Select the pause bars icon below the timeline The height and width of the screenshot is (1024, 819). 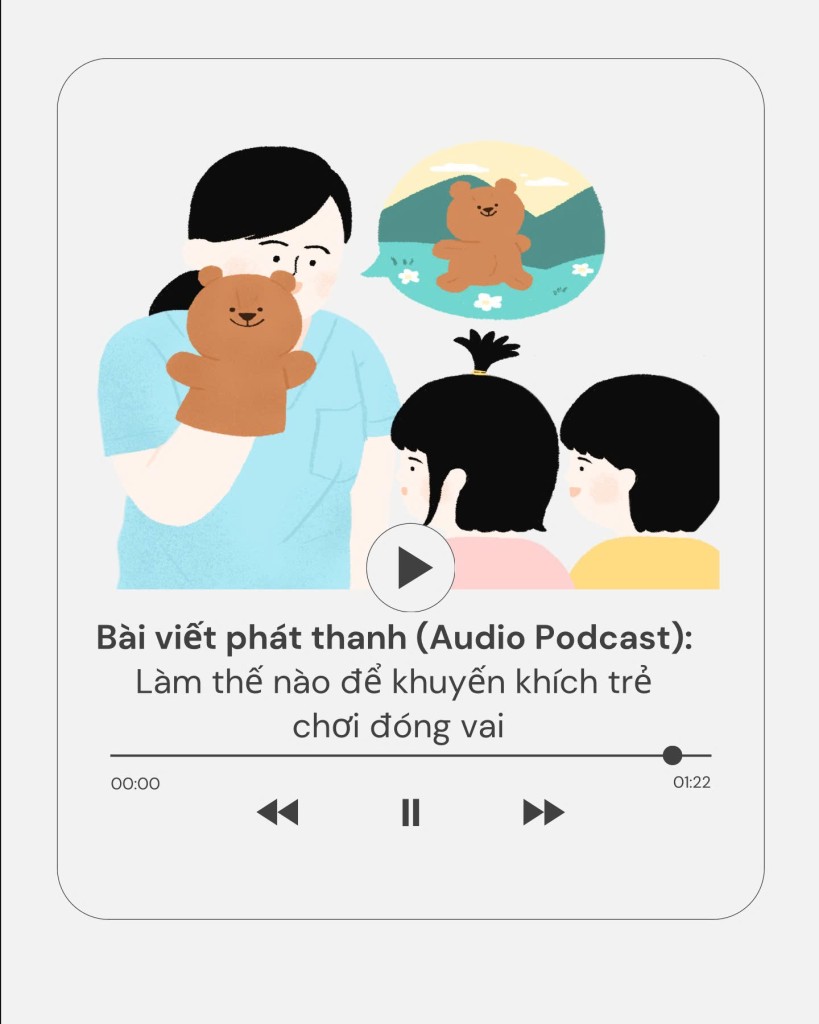(410, 814)
